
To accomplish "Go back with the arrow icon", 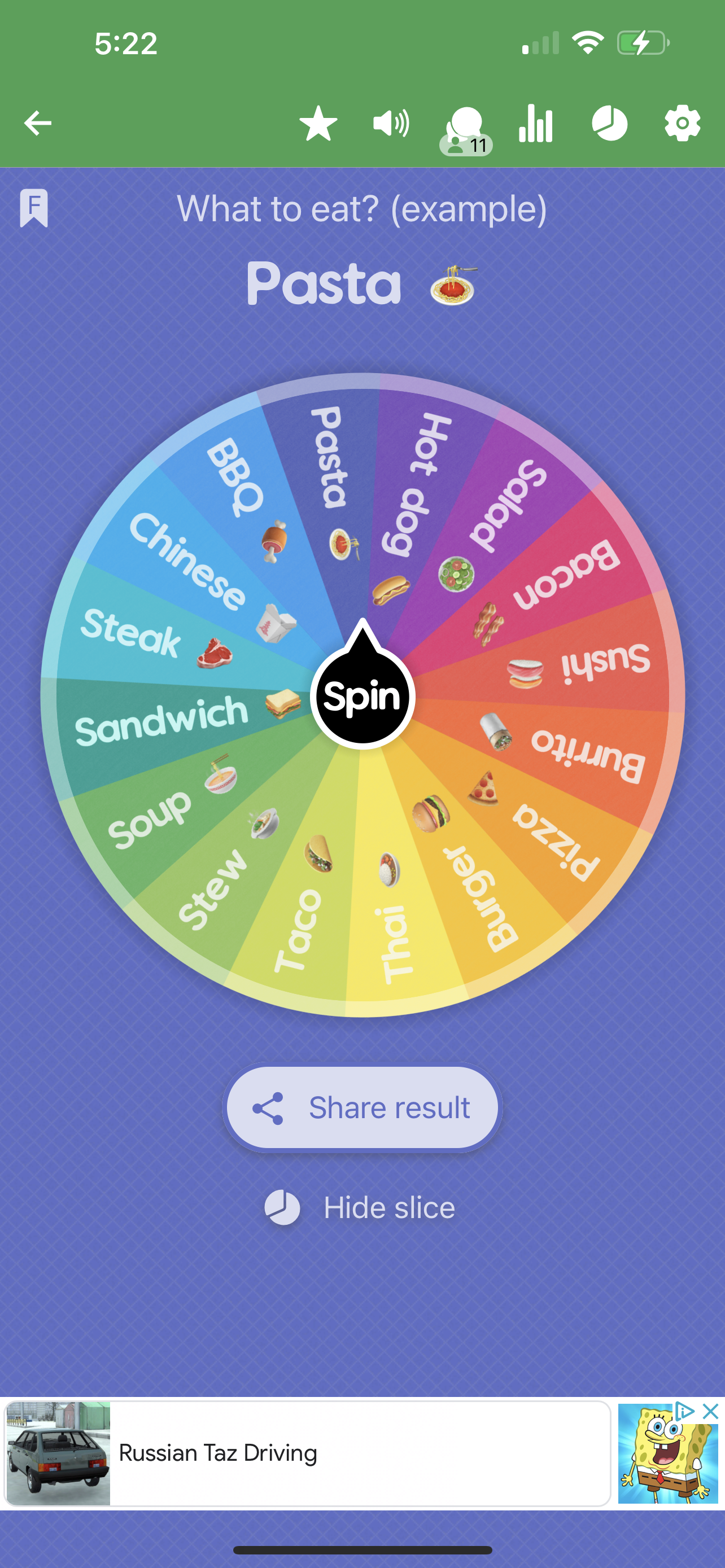I will tap(38, 123).
